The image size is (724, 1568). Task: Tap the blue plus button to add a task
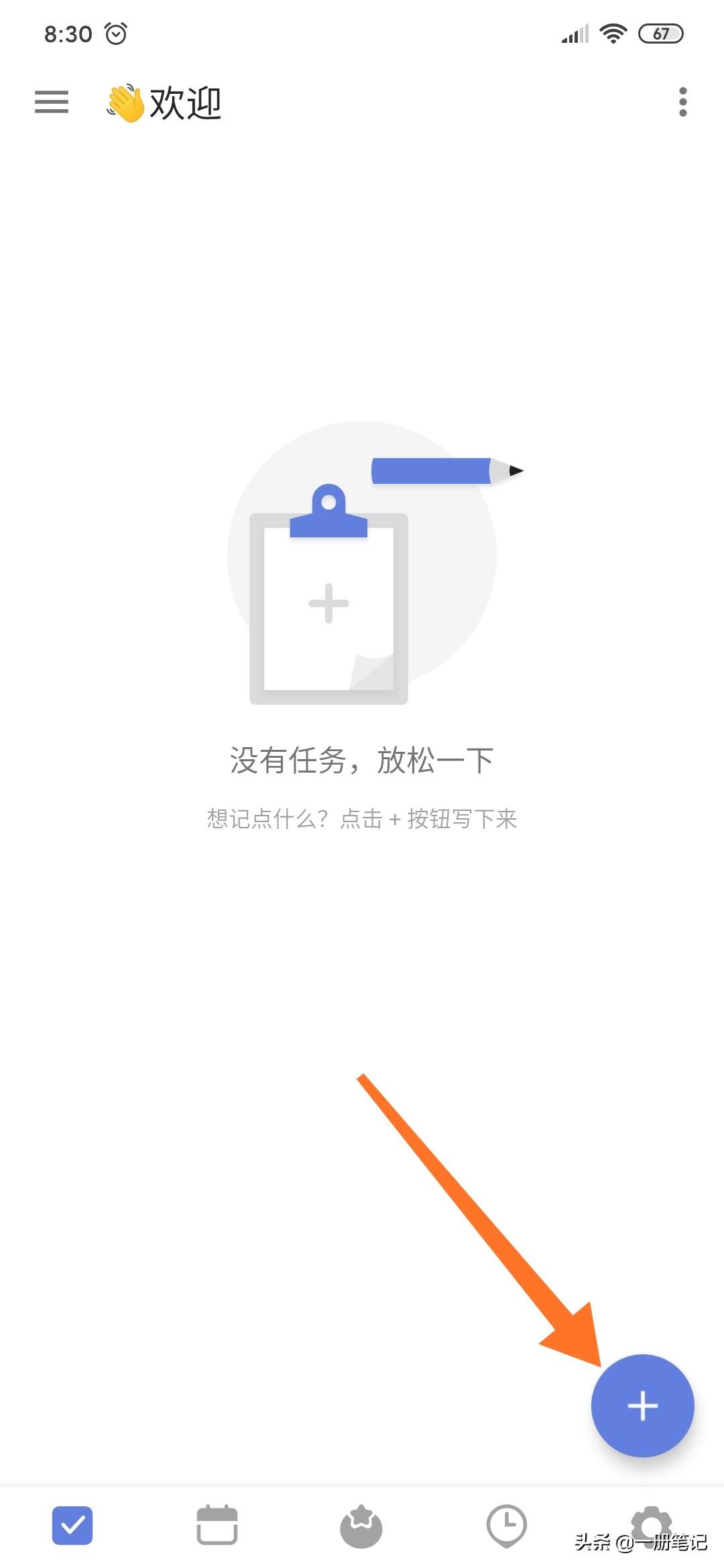point(642,1407)
